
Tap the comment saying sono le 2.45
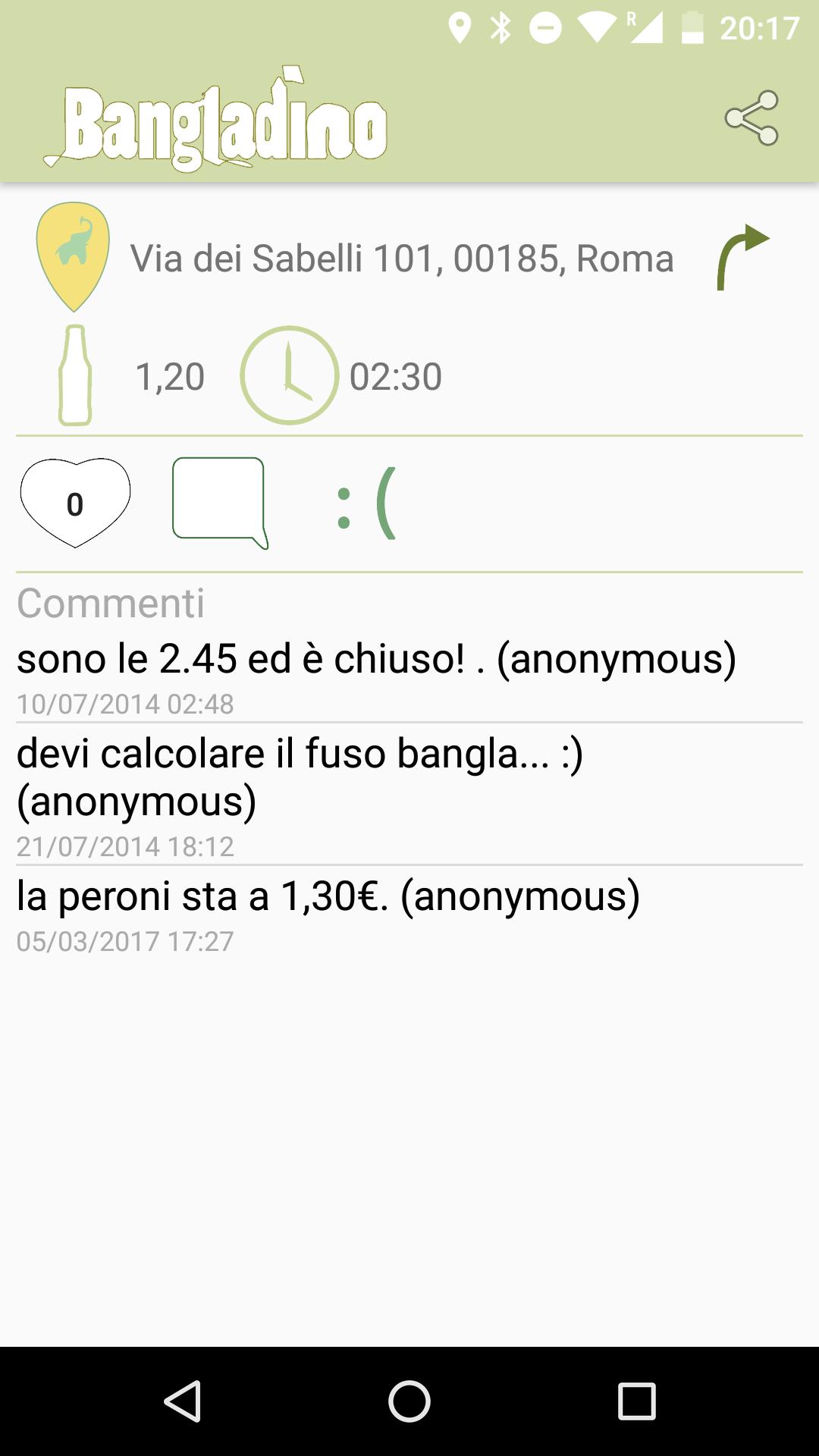377,660
